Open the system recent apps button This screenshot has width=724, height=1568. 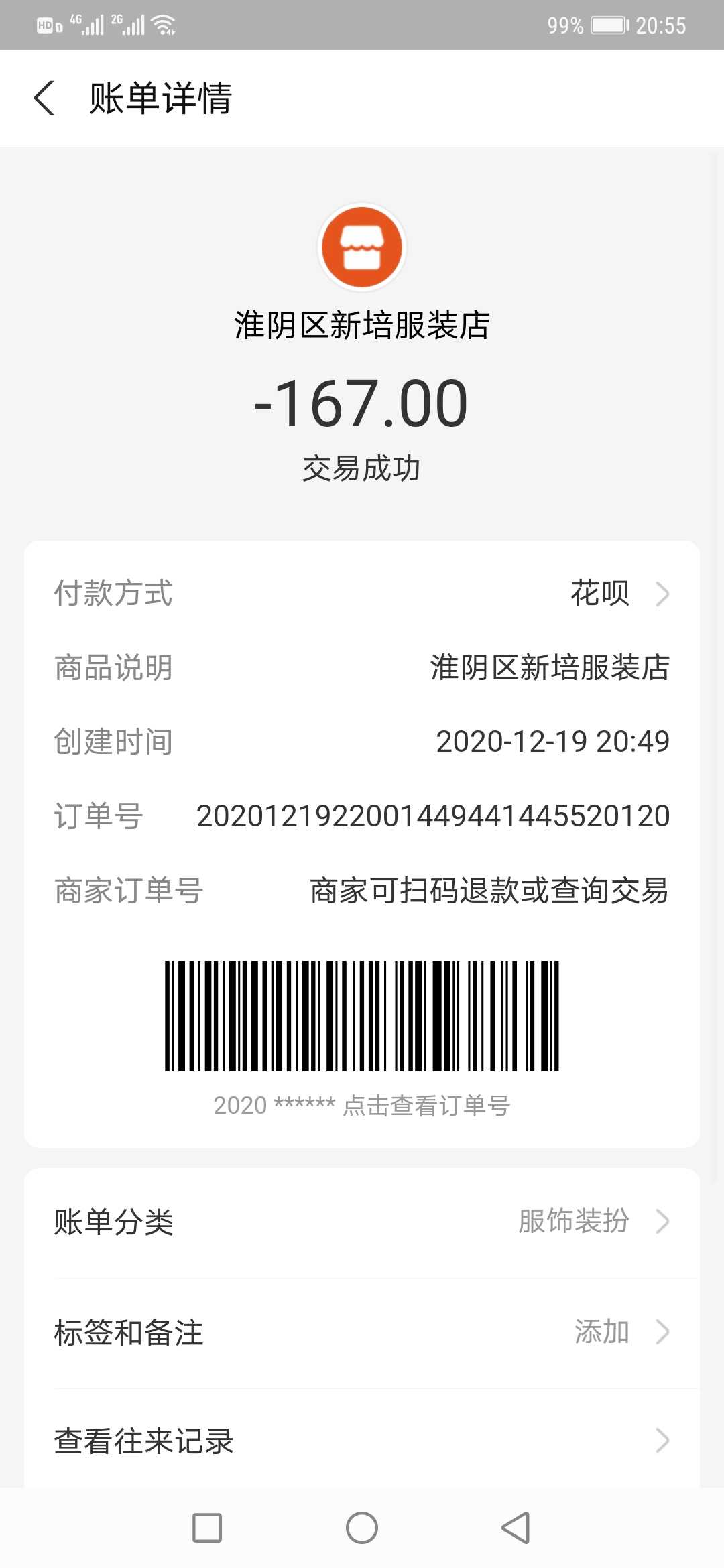(207, 1528)
